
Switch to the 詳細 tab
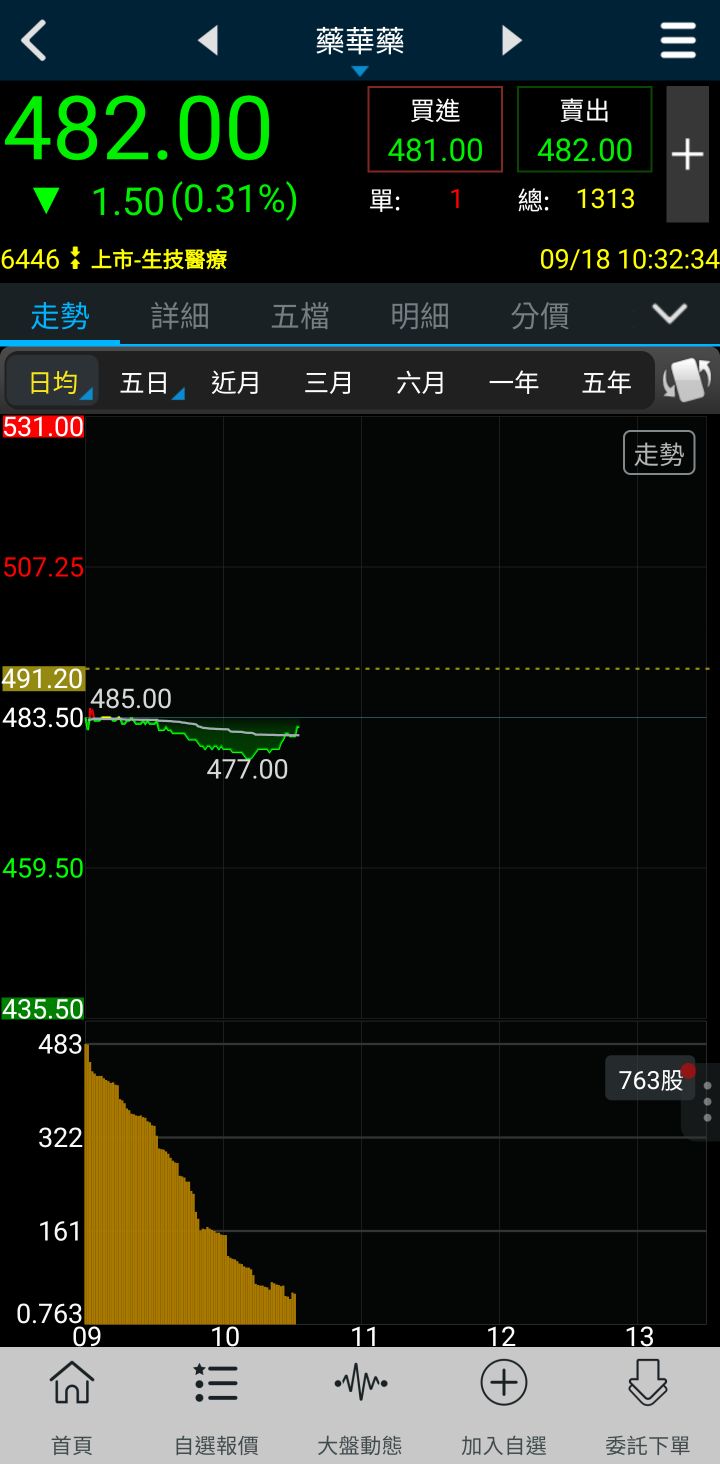(x=180, y=316)
